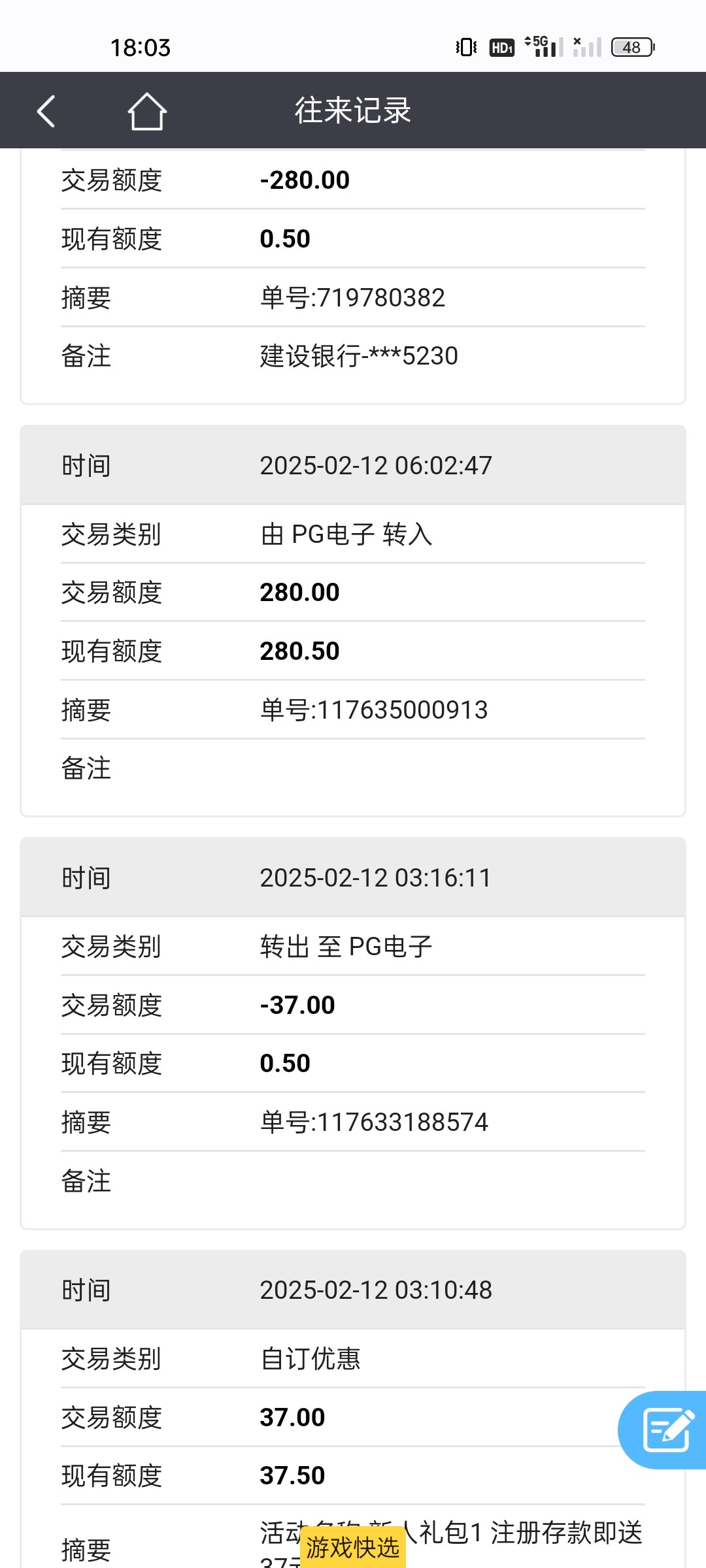The image size is (706, 1568).
Task: Tap the blue floating note-edit button
Action: (x=663, y=1430)
